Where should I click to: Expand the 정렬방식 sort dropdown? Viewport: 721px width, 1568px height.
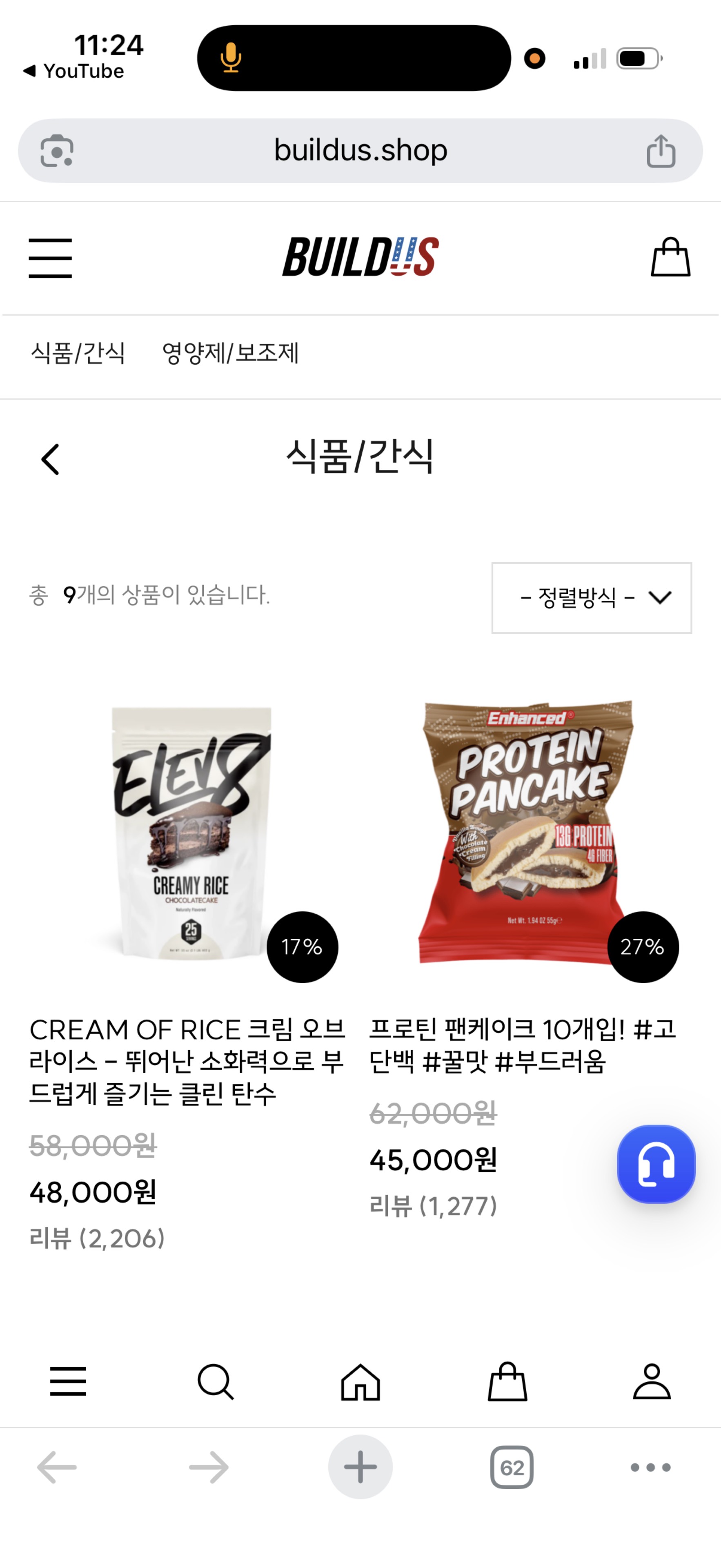click(591, 598)
